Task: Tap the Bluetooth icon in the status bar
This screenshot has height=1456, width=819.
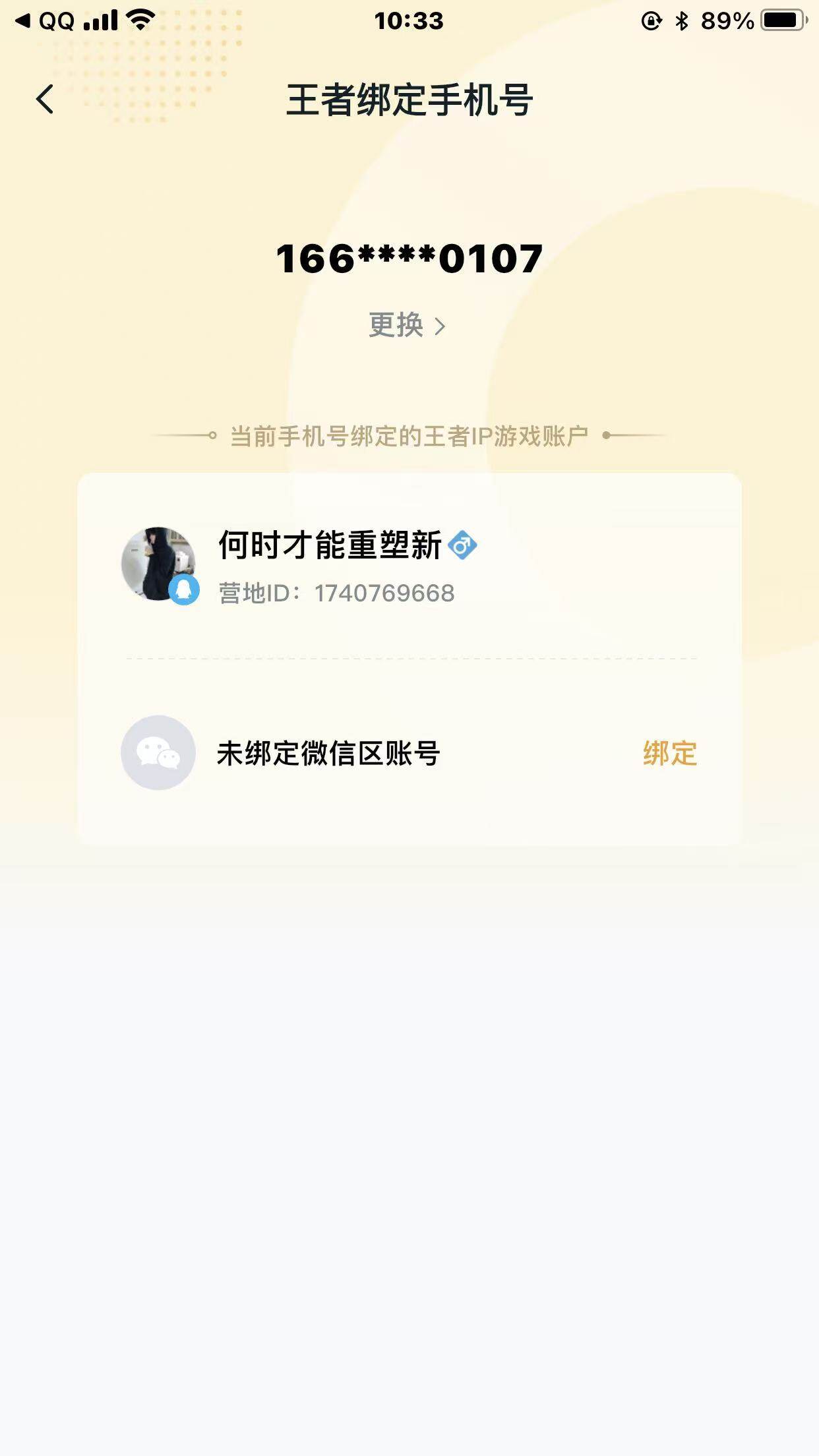Action: click(681, 18)
